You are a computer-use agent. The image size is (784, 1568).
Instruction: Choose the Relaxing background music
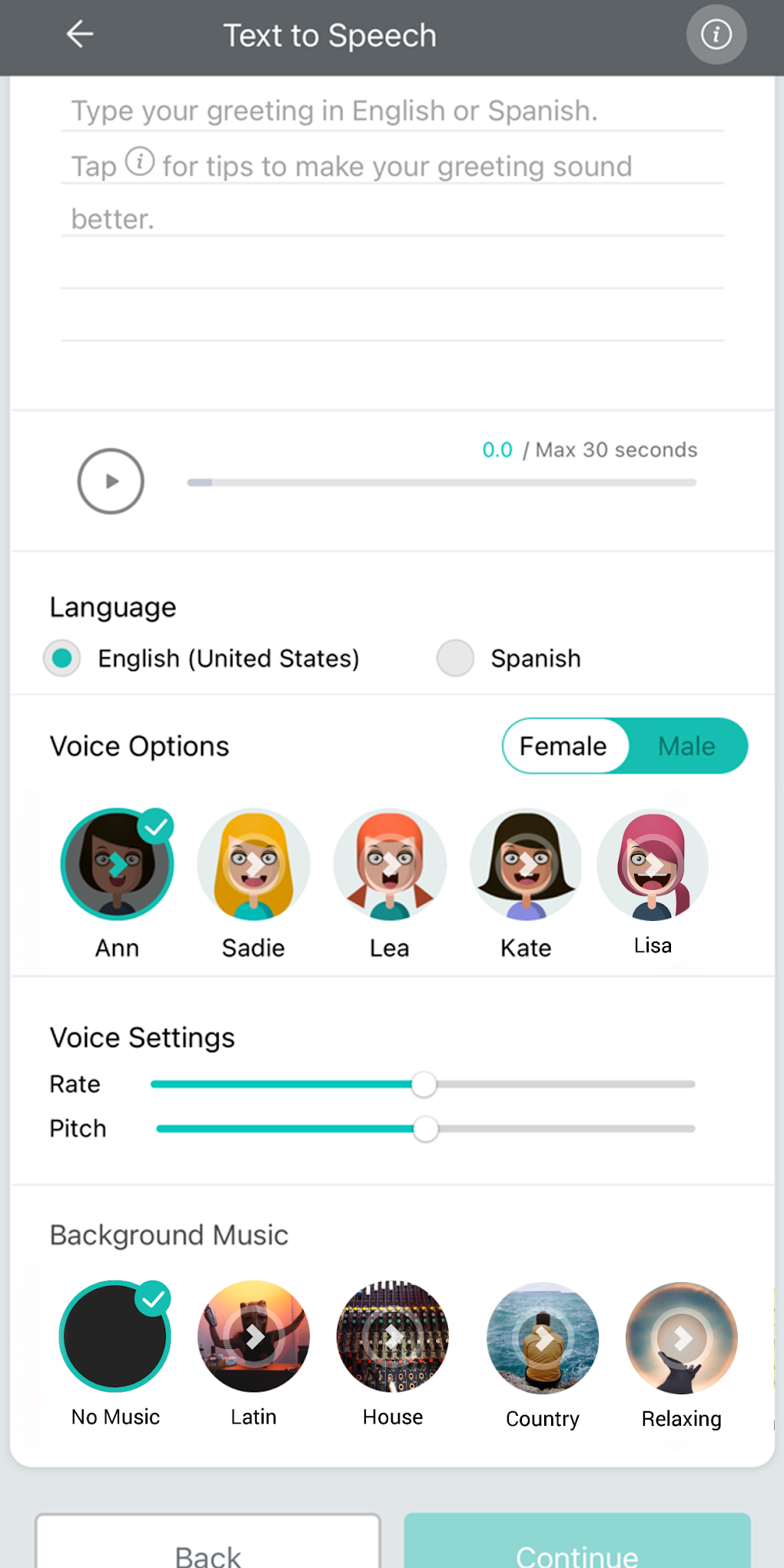681,1337
